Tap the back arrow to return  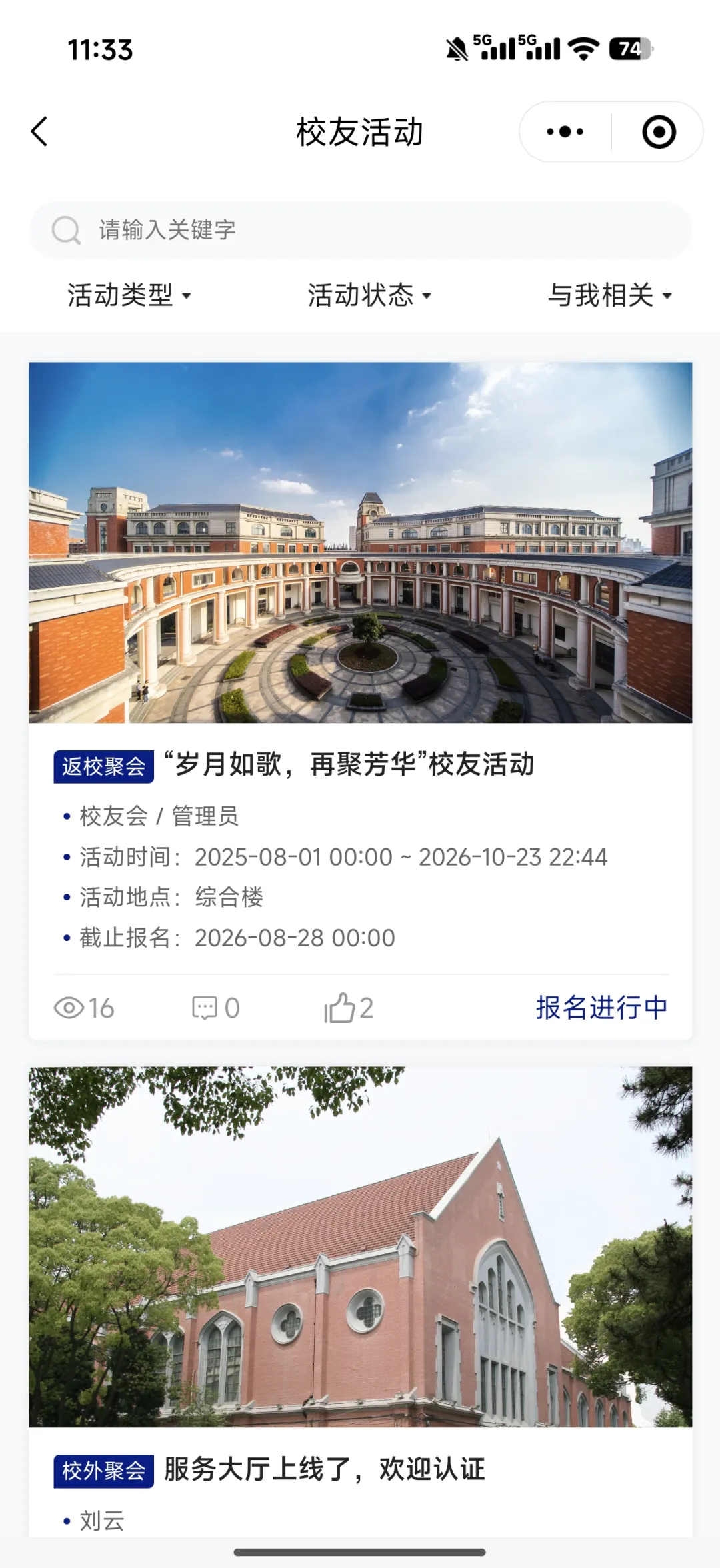coord(40,131)
